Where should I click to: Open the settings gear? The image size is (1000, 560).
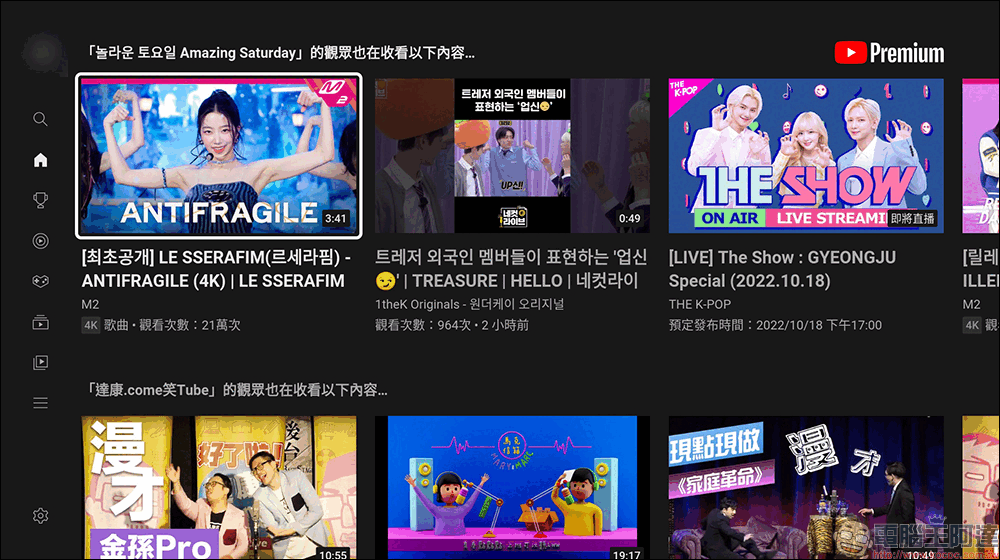40,516
